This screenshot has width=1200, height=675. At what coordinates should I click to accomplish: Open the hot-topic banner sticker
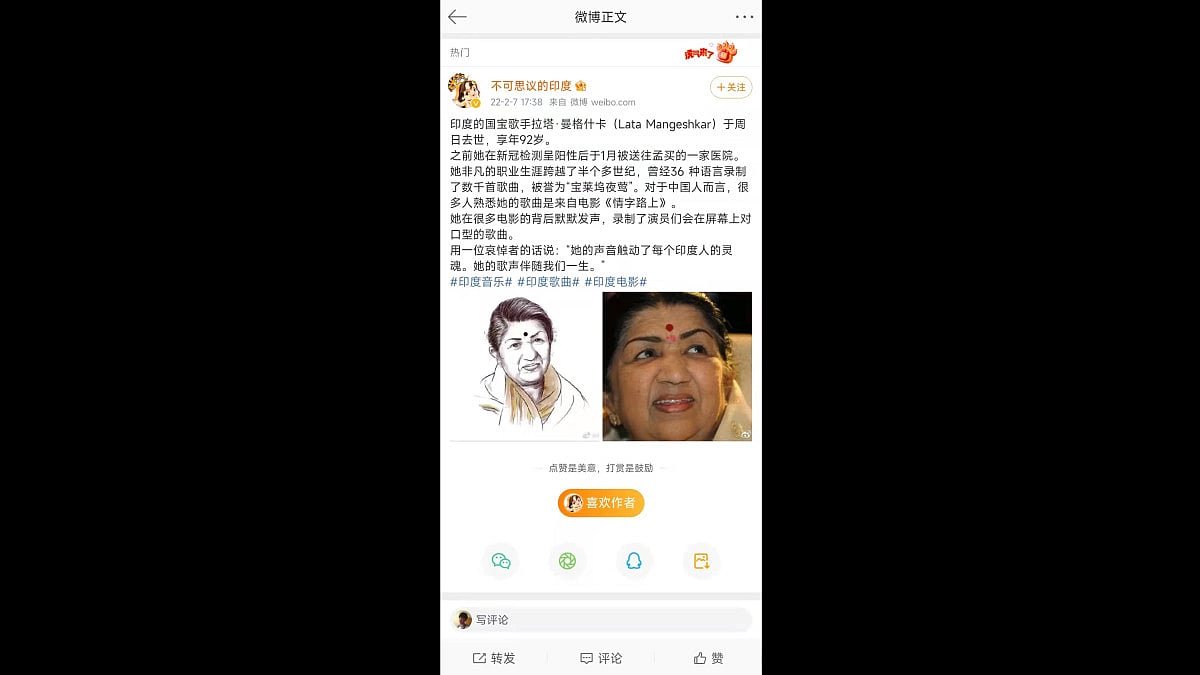711,53
